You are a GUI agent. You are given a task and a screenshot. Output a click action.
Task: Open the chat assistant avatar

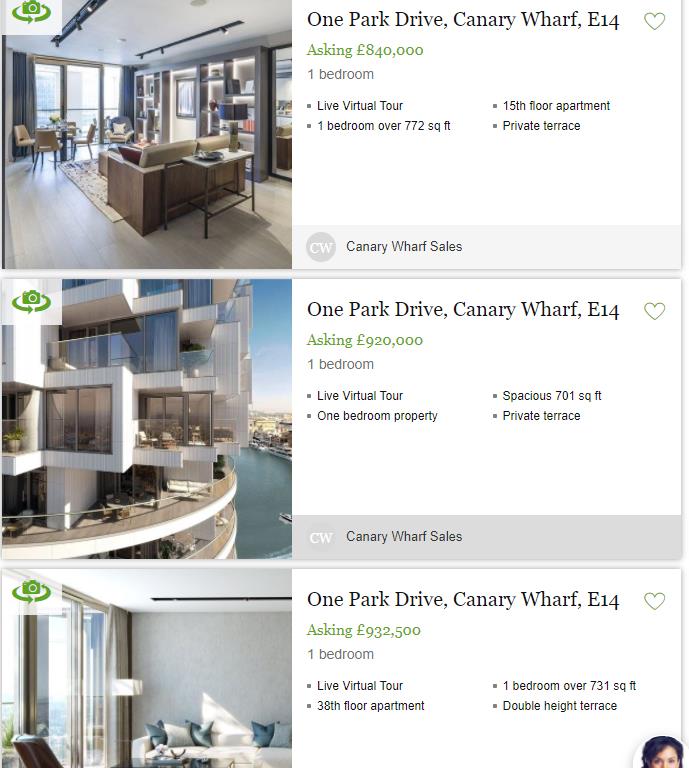pyautogui.click(x=662, y=752)
